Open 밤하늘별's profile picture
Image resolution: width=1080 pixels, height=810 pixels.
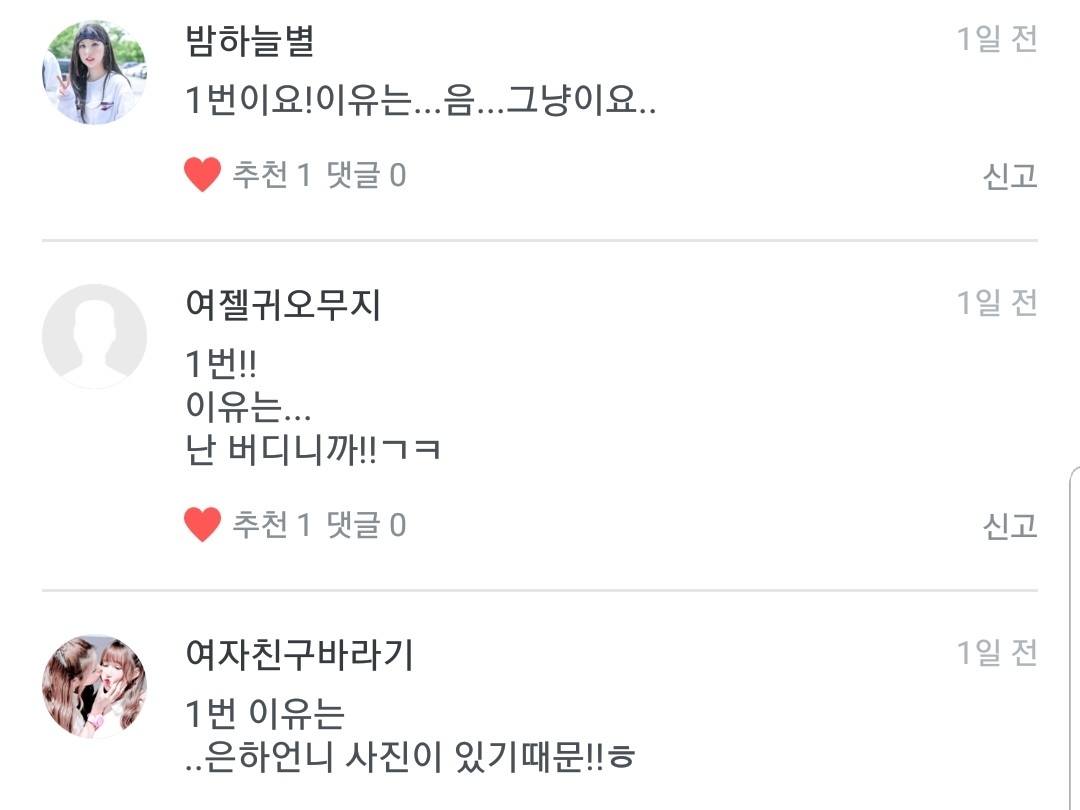point(94,72)
